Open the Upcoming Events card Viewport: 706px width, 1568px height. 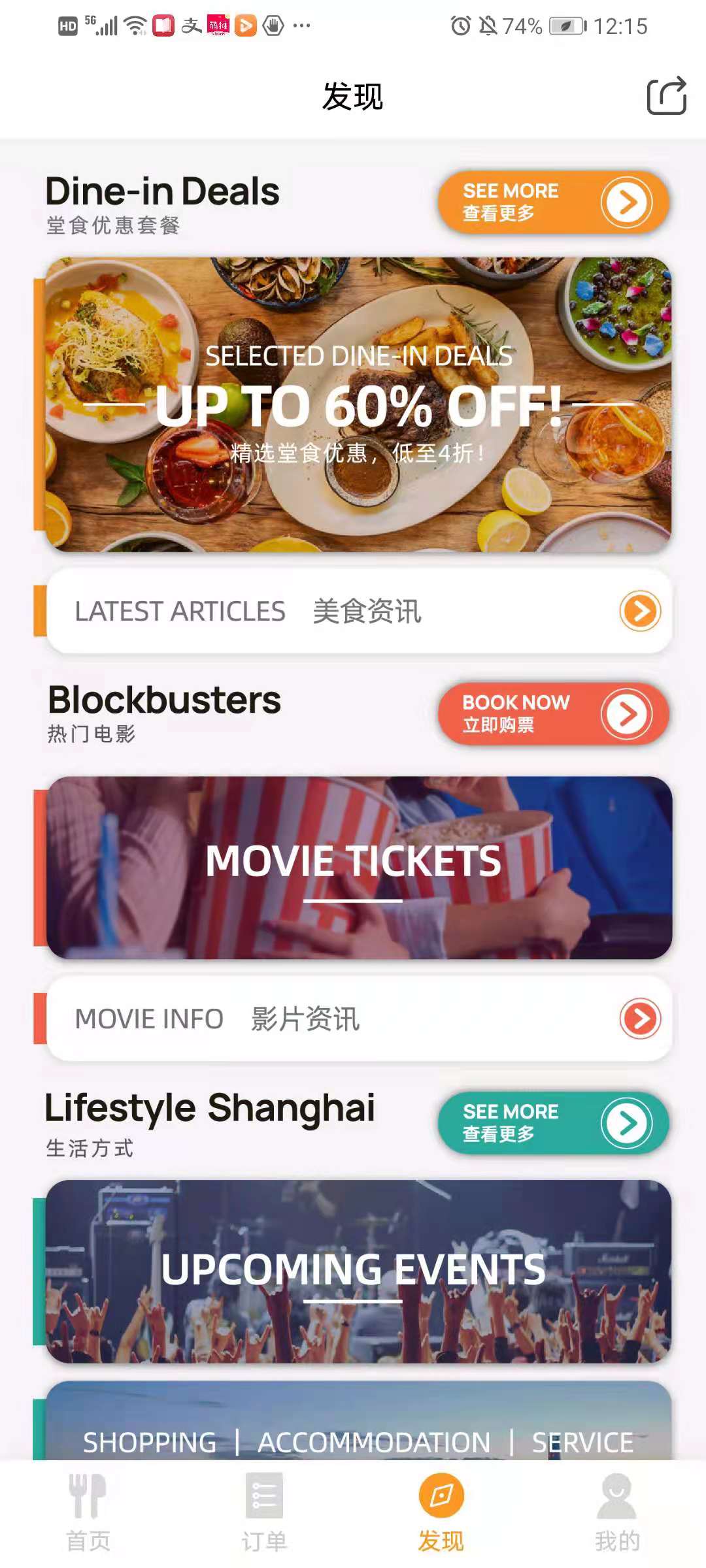pos(358,1271)
